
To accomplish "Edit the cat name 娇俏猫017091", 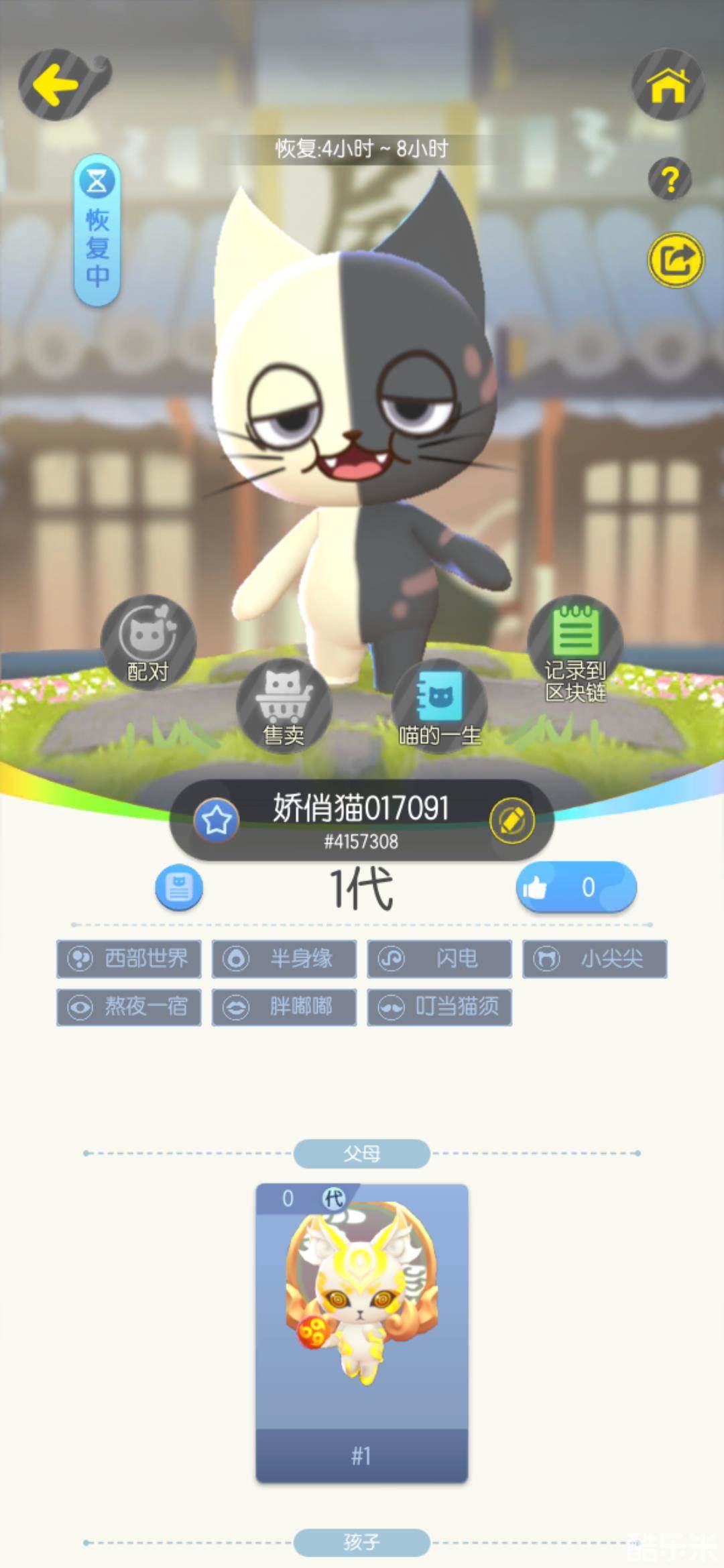I will point(511,820).
